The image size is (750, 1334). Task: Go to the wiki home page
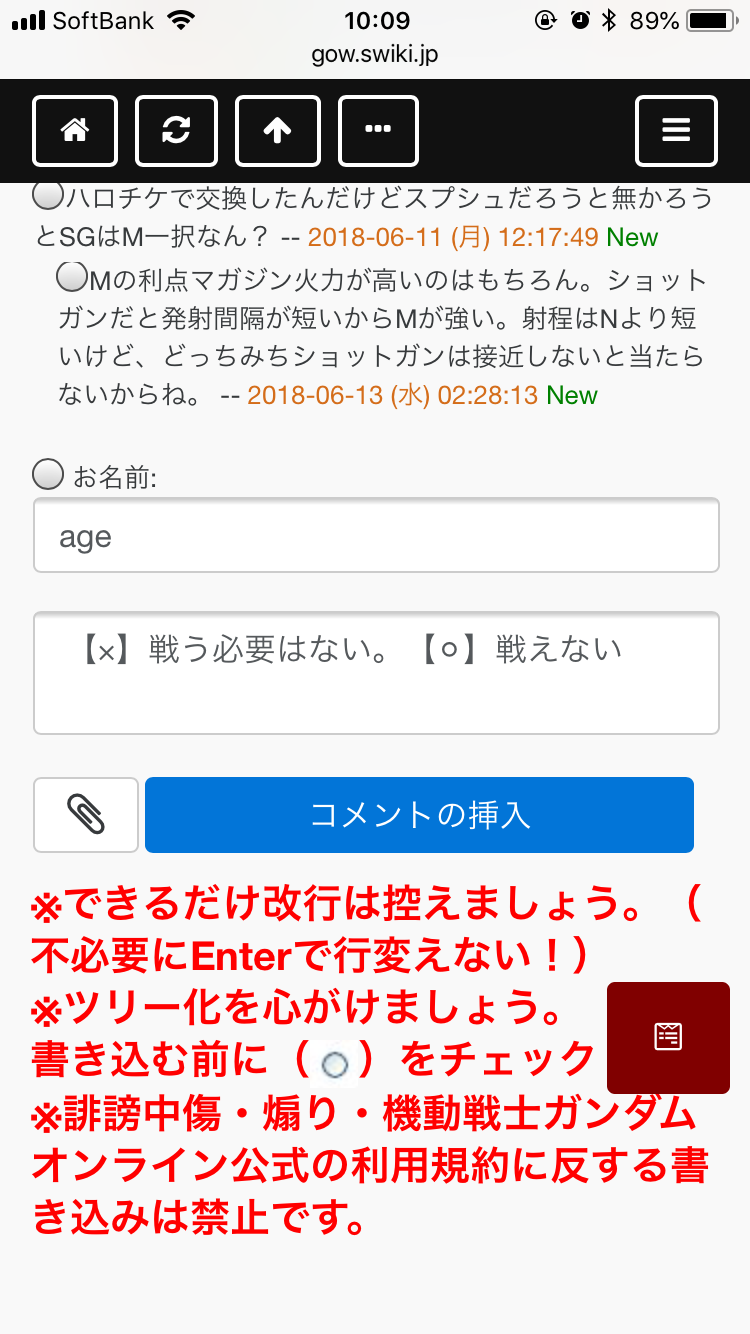pyautogui.click(x=75, y=131)
